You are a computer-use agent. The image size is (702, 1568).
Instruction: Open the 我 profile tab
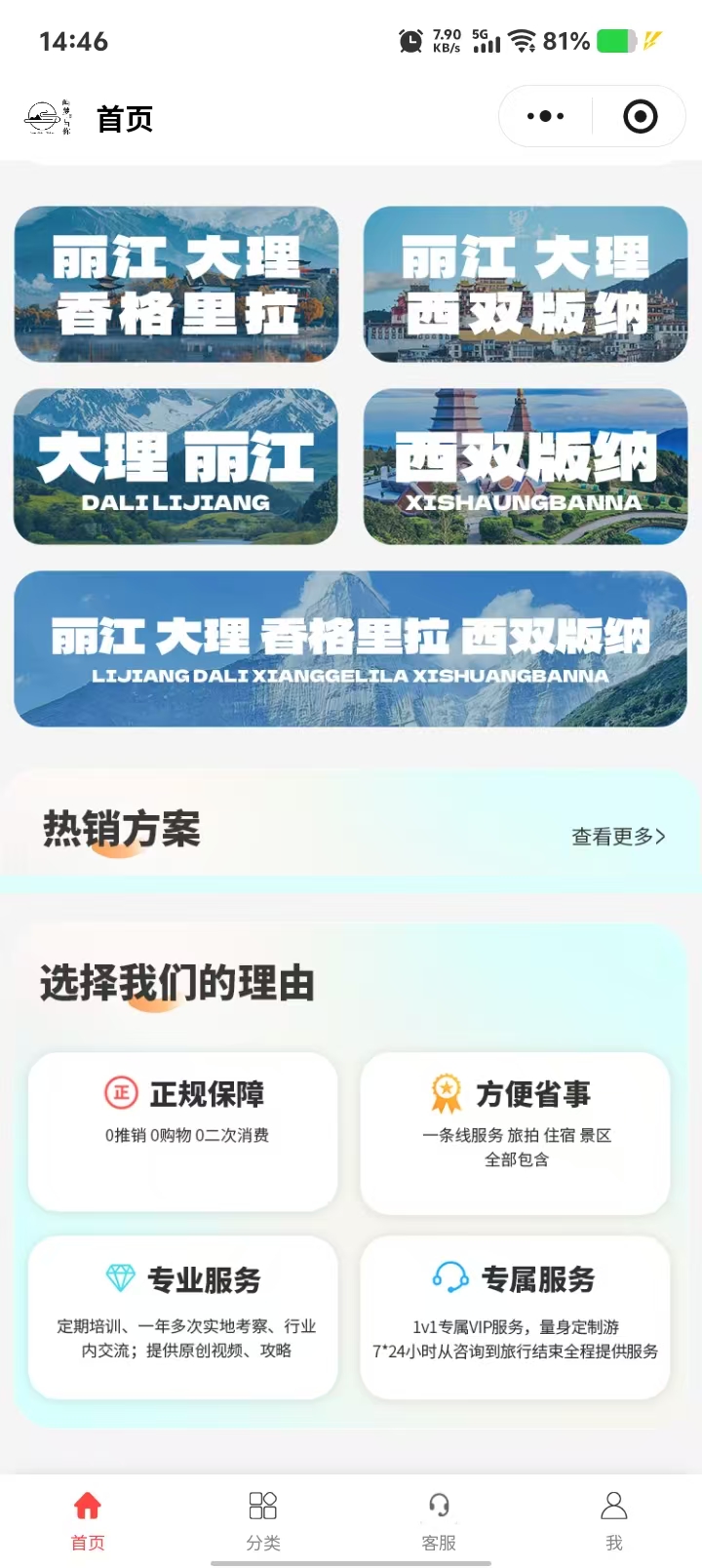coord(614,1519)
